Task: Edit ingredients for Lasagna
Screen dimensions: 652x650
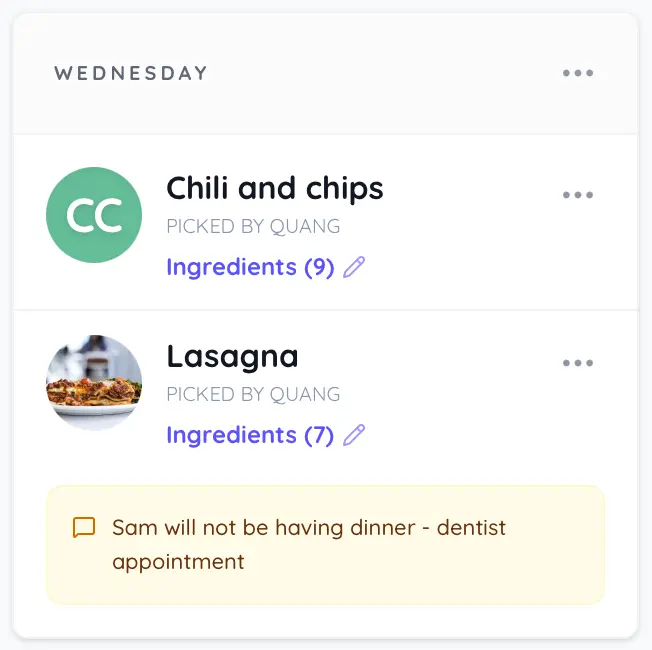Action: click(x=354, y=435)
